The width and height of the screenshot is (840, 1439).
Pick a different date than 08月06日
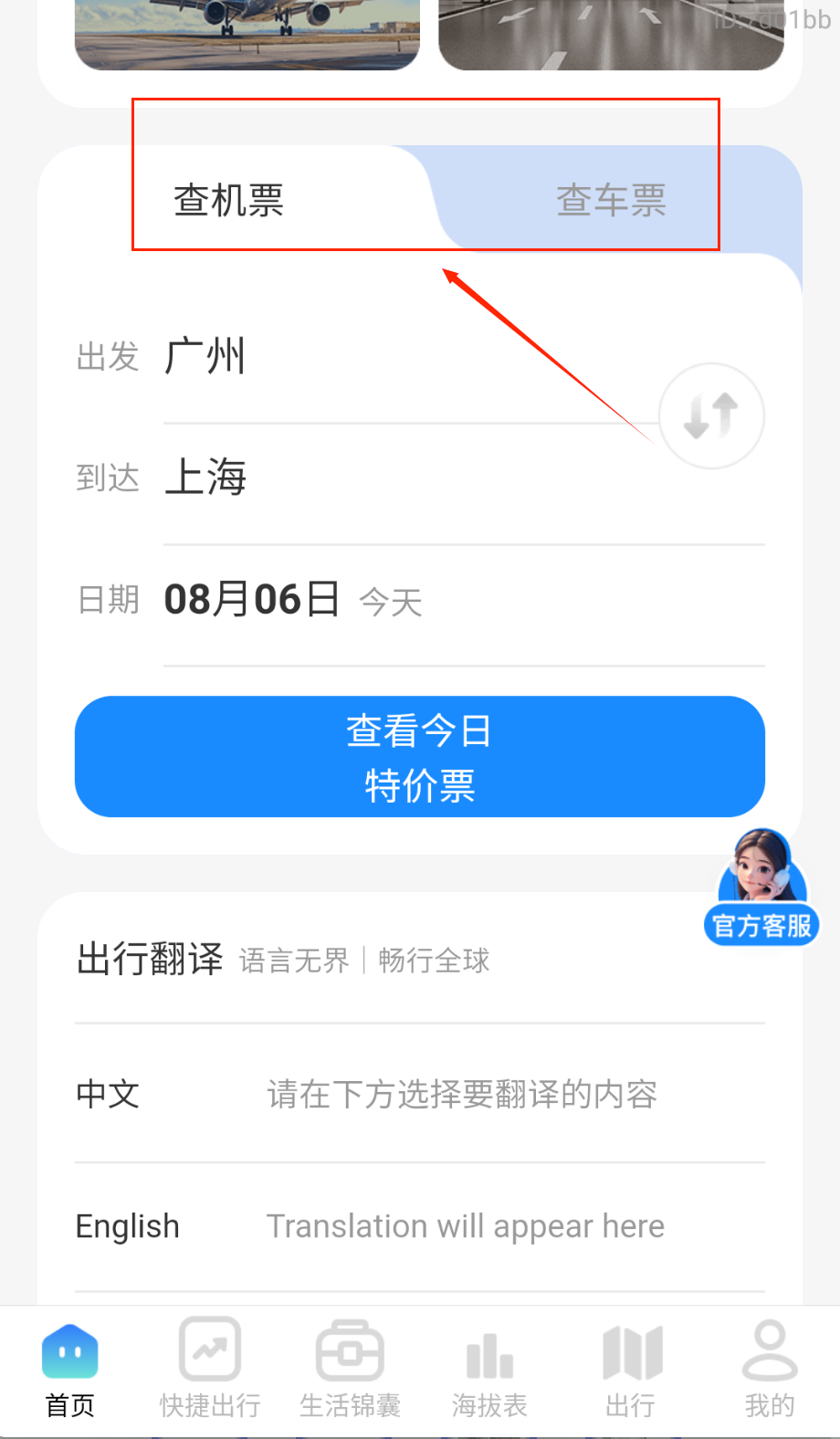tap(252, 600)
